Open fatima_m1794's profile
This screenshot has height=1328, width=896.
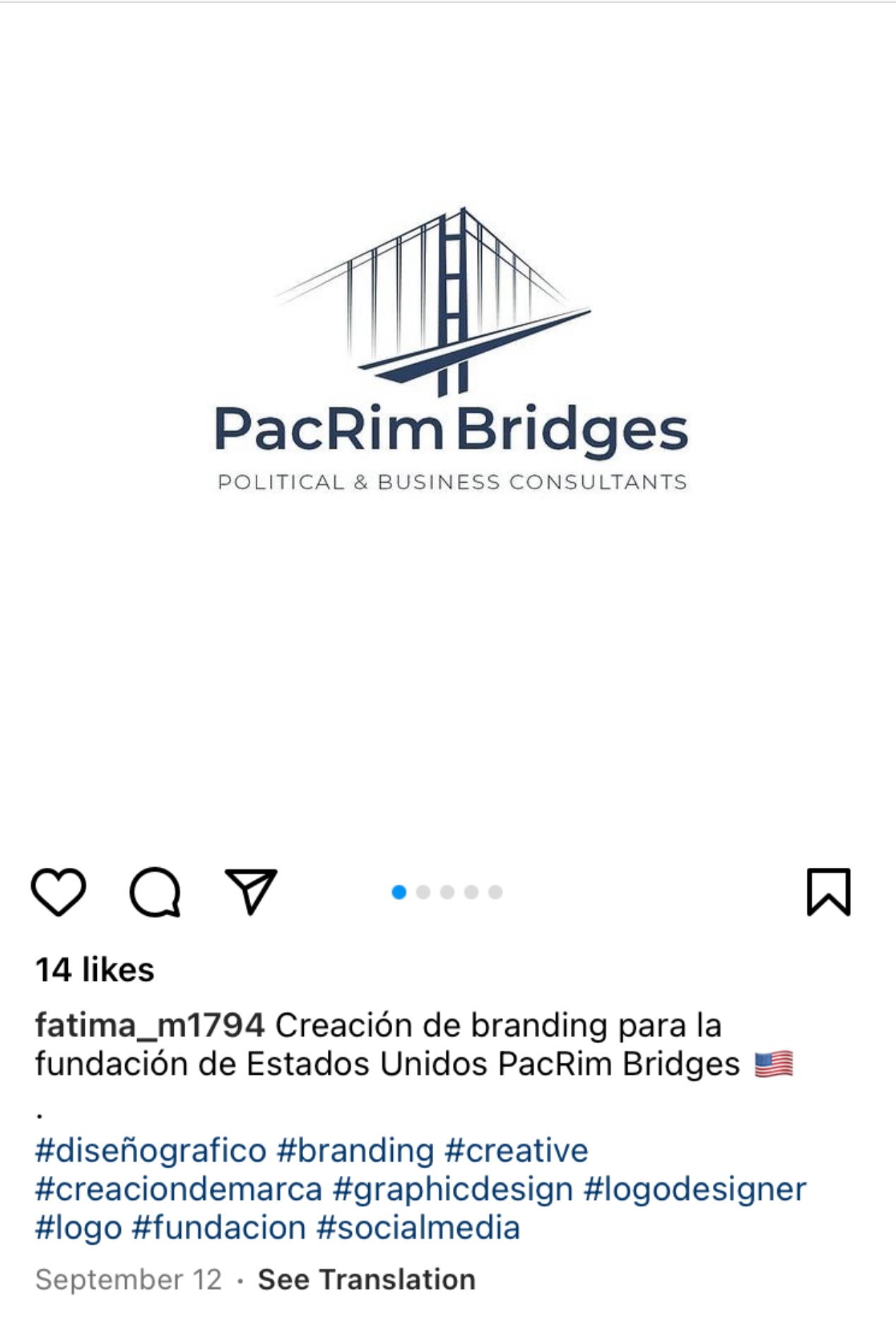tap(150, 1025)
